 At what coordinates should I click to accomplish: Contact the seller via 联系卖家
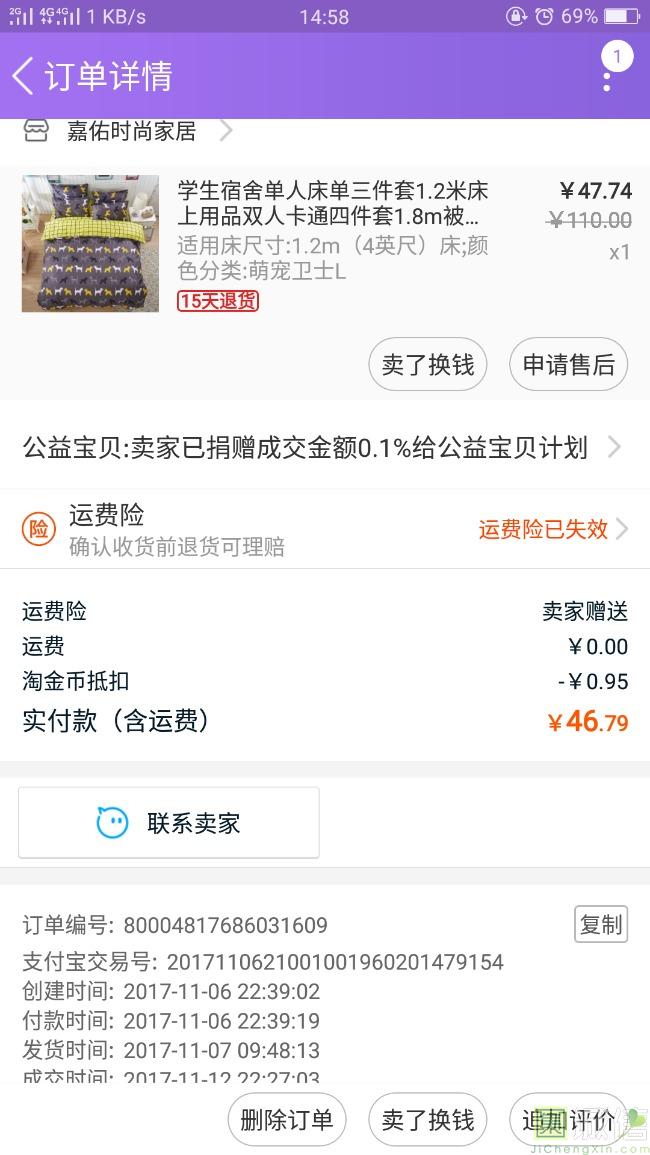point(169,823)
